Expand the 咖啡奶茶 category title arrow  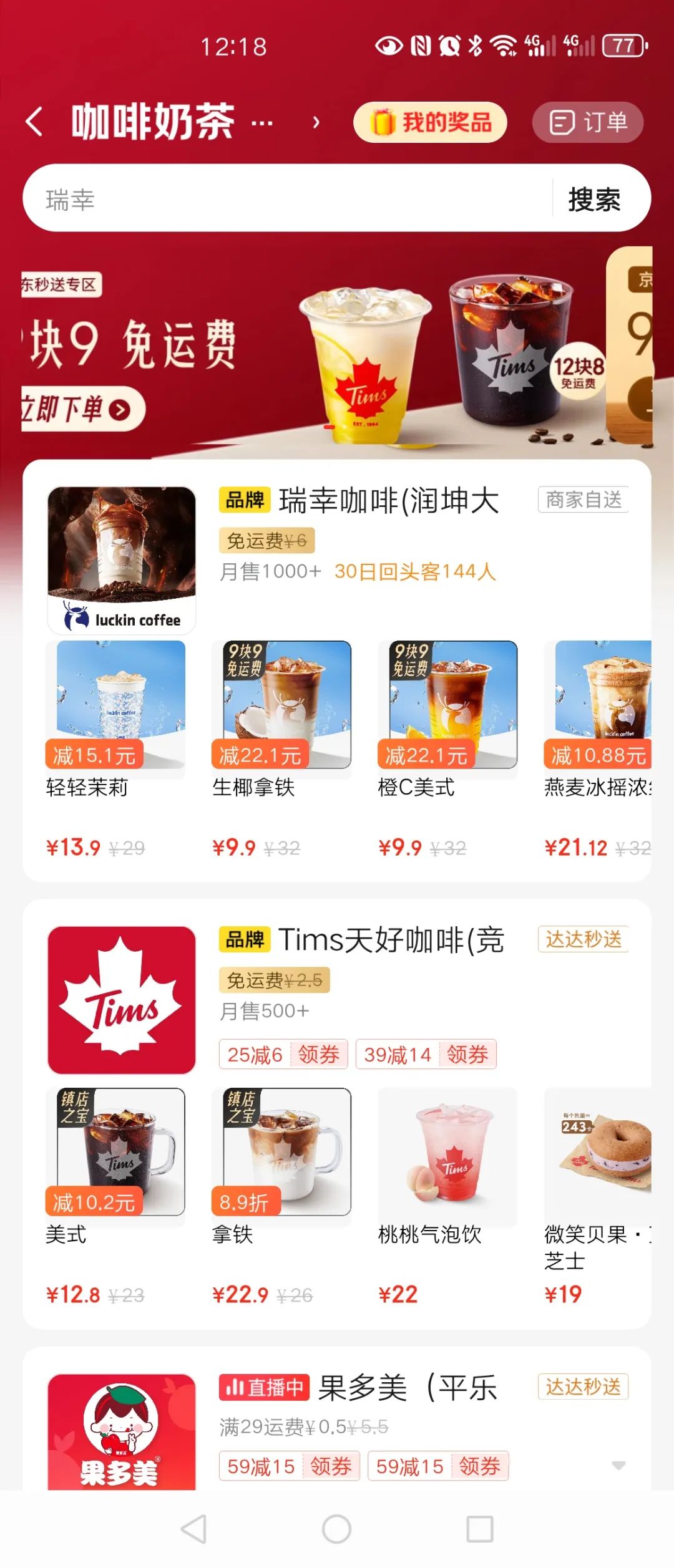pos(316,122)
